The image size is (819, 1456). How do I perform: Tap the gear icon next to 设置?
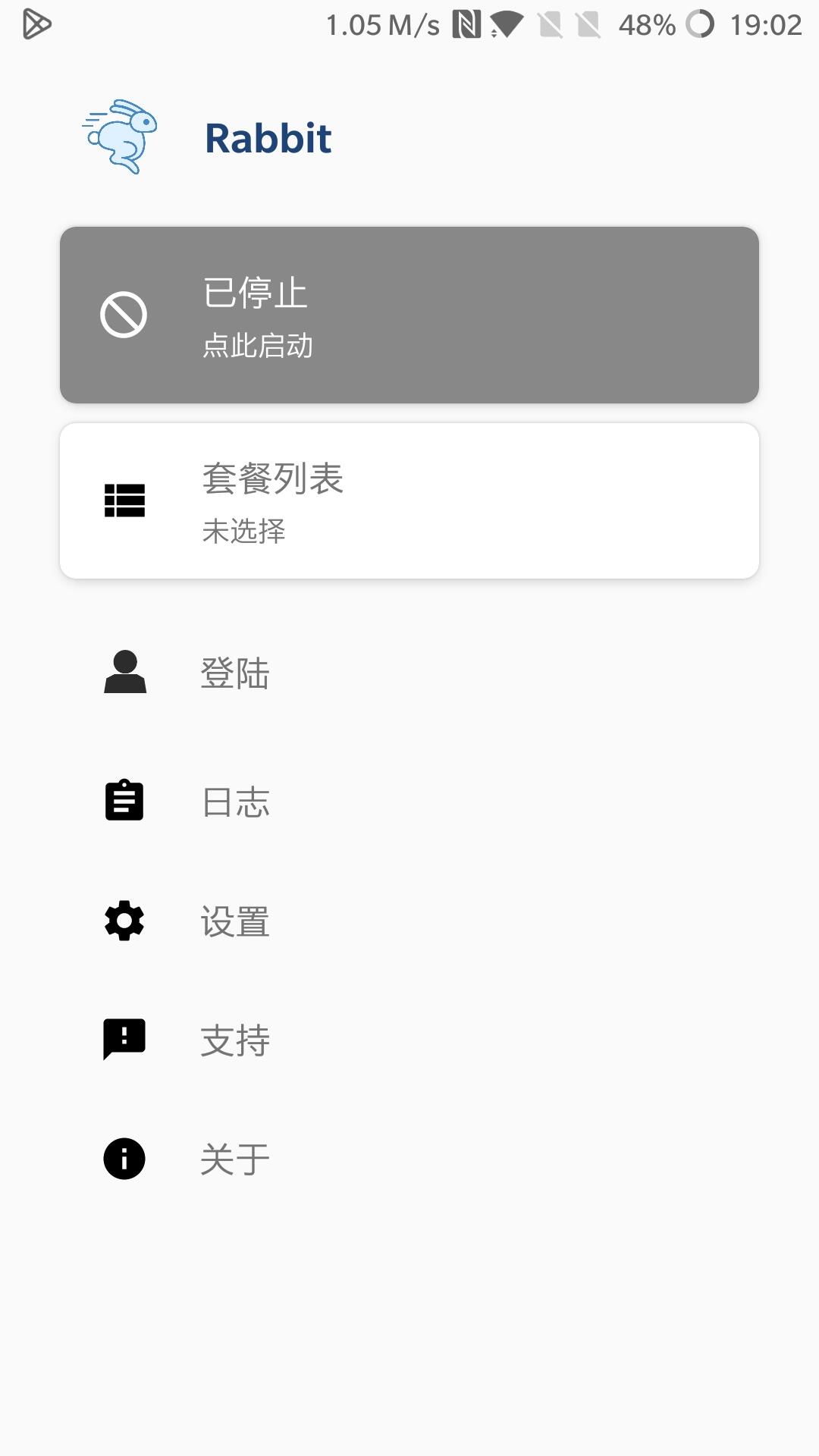pos(124,920)
